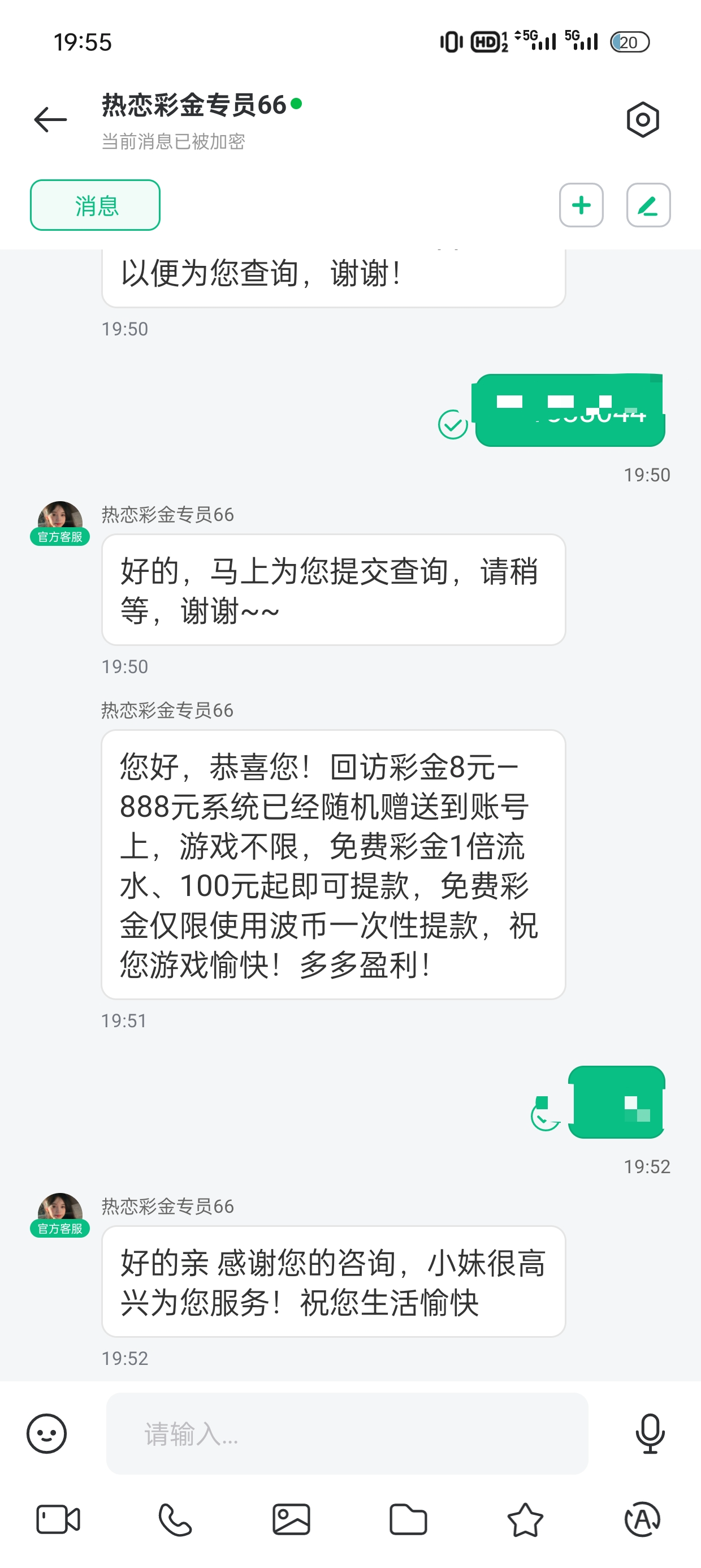
Task: Open the emoji picker
Action: coord(47,1433)
